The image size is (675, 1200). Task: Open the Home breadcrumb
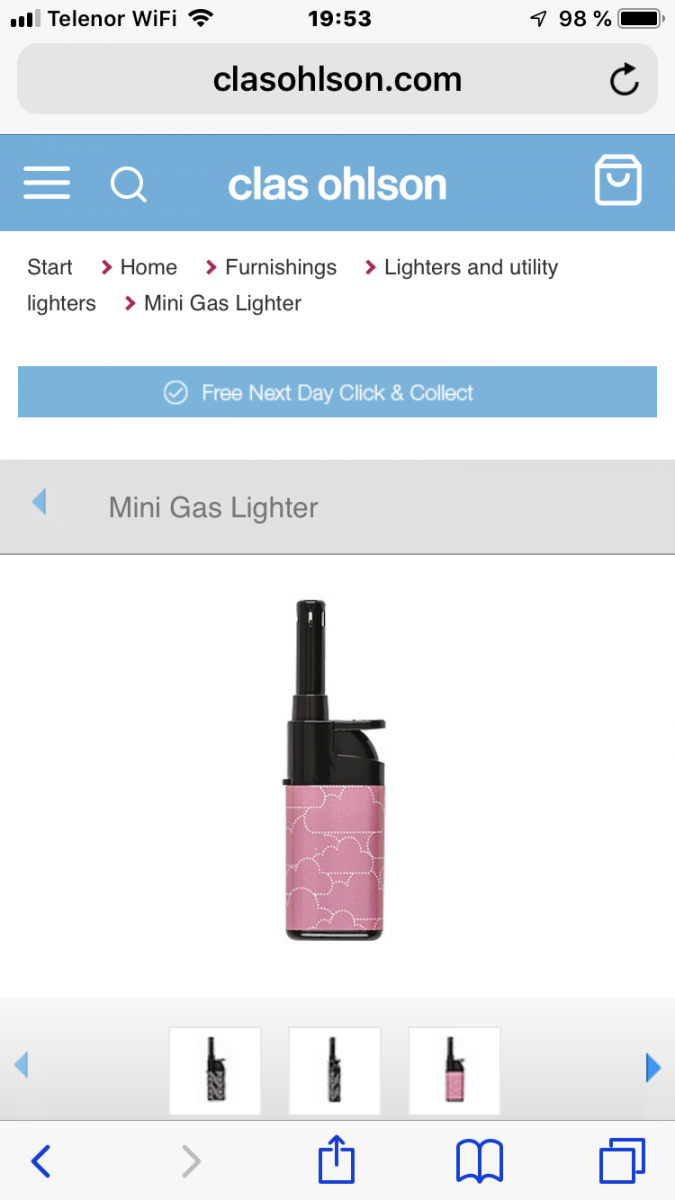(148, 267)
